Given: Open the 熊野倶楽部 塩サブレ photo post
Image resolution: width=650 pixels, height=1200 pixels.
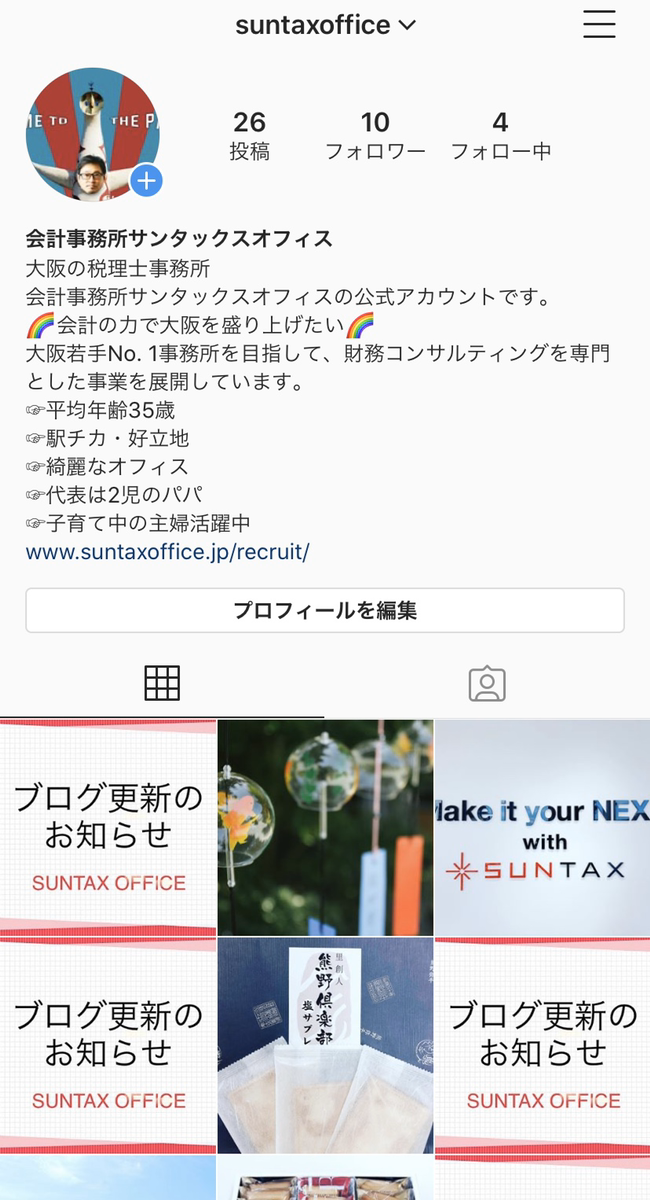Looking at the screenshot, I should click(x=325, y=1045).
